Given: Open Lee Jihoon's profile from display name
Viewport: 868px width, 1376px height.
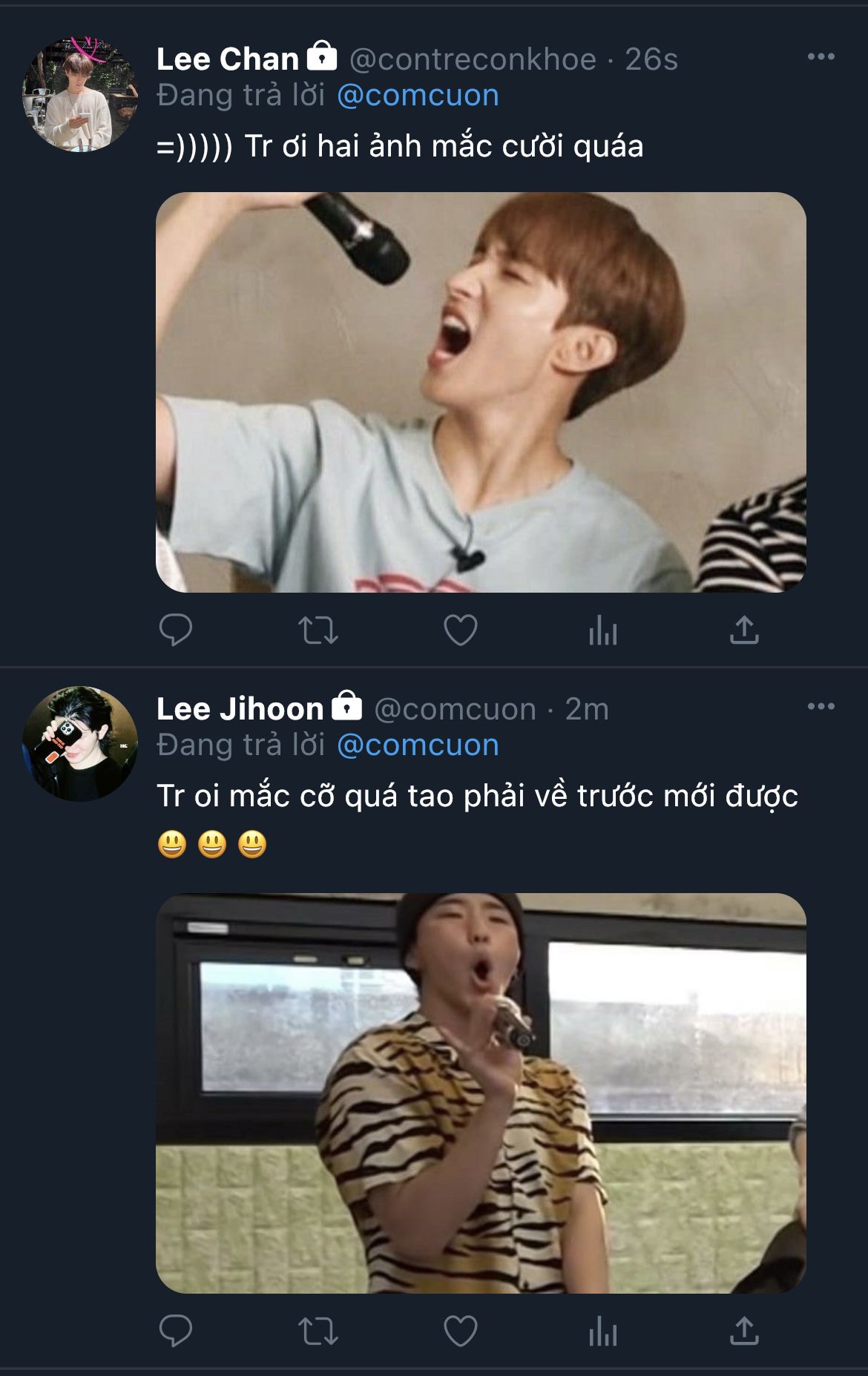Looking at the screenshot, I should pyautogui.click(x=240, y=709).
